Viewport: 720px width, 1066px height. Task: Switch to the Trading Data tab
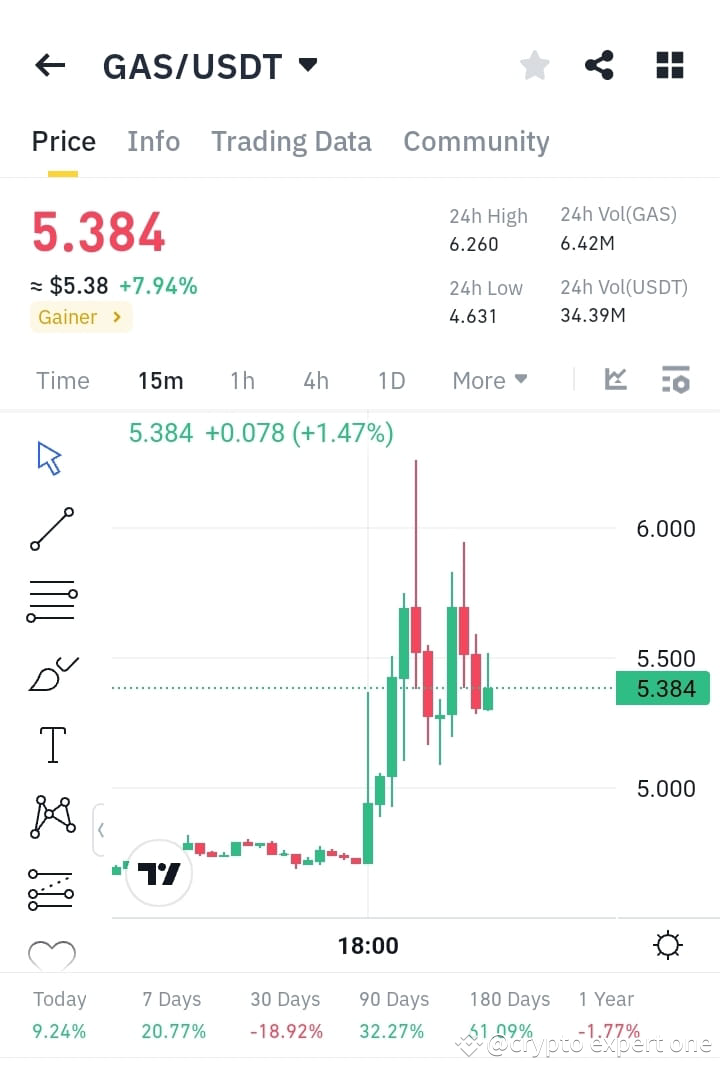291,141
